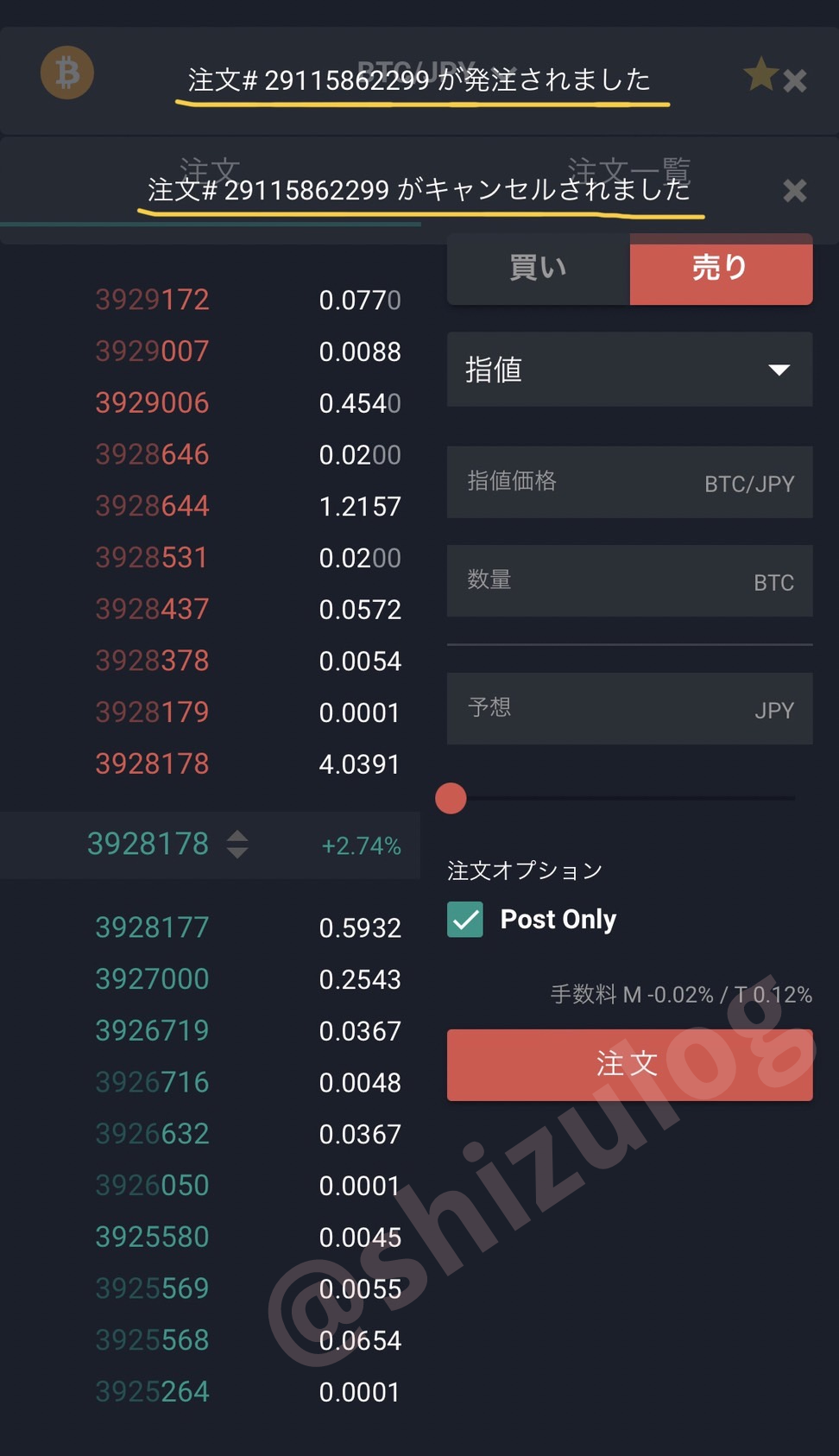Select bid price 3928177 in order book
Viewport: 839px width, 1456px height.
point(152,927)
